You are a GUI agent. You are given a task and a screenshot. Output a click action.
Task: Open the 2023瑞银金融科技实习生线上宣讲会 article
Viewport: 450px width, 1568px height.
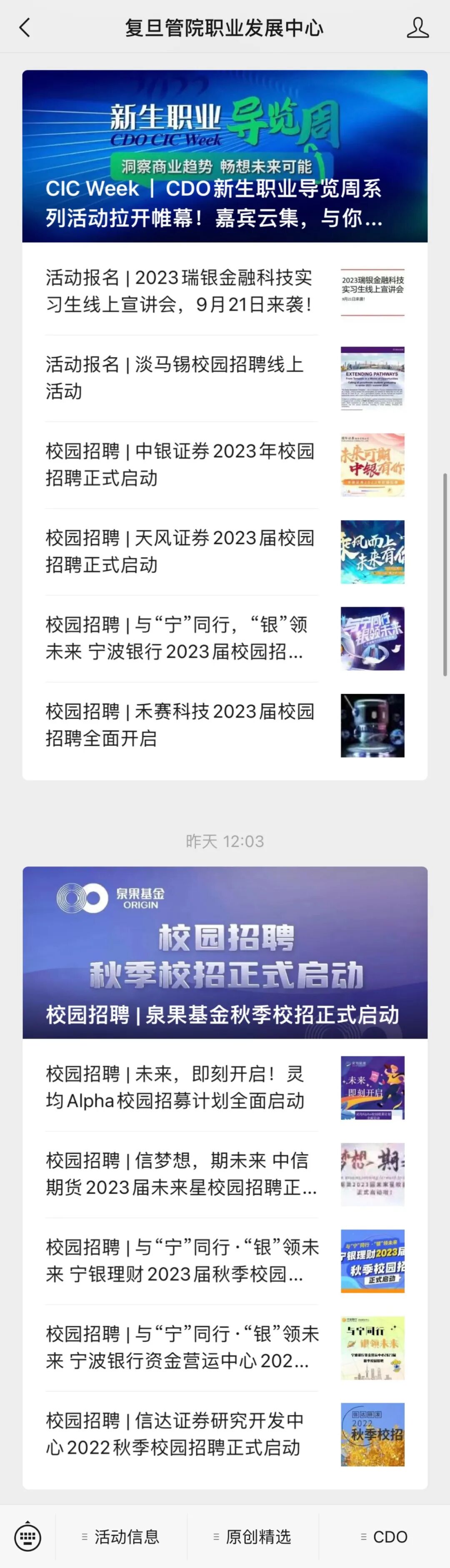click(x=225, y=291)
